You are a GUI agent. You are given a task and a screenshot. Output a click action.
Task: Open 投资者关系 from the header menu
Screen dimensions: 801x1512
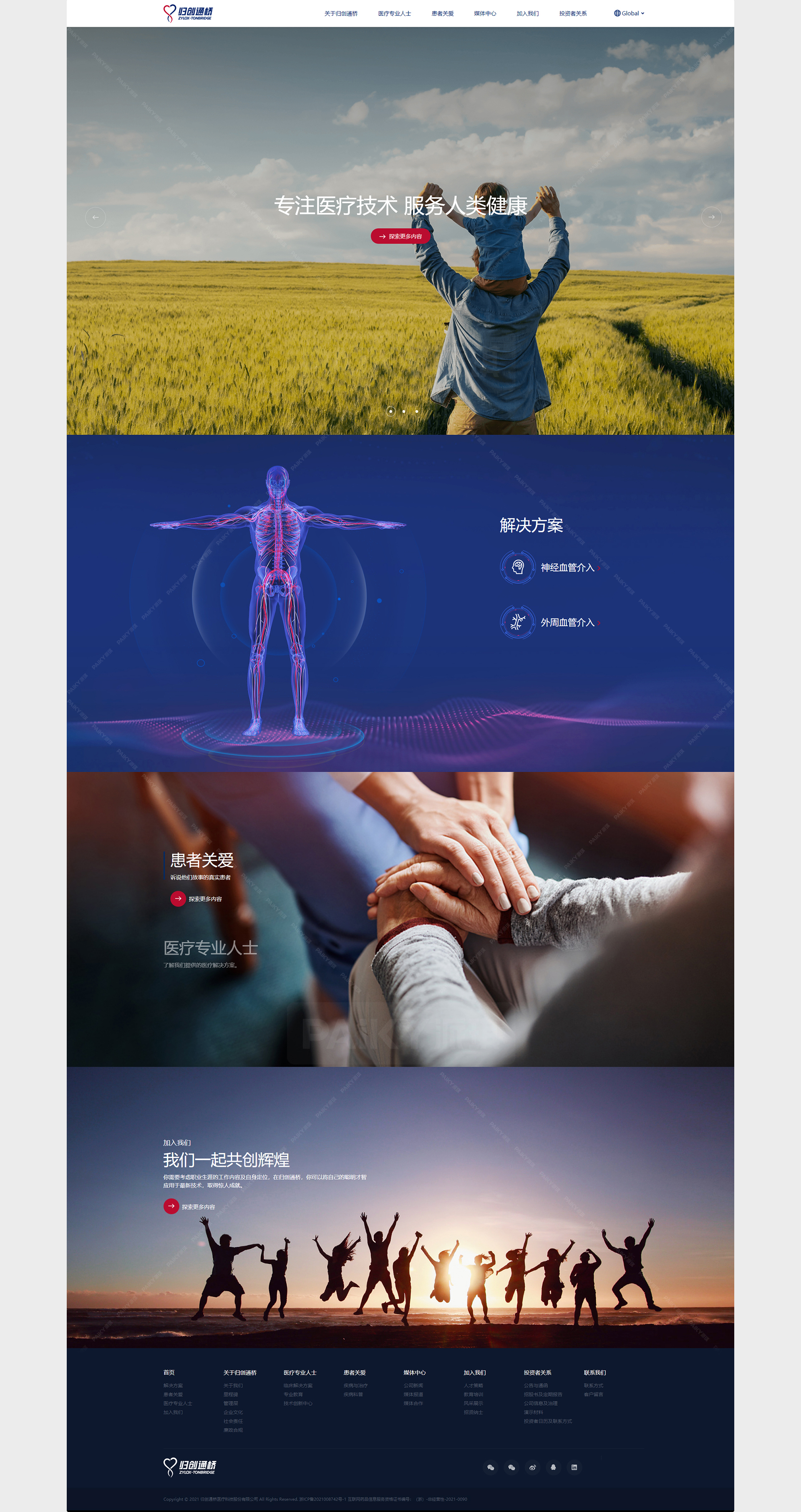(572, 13)
